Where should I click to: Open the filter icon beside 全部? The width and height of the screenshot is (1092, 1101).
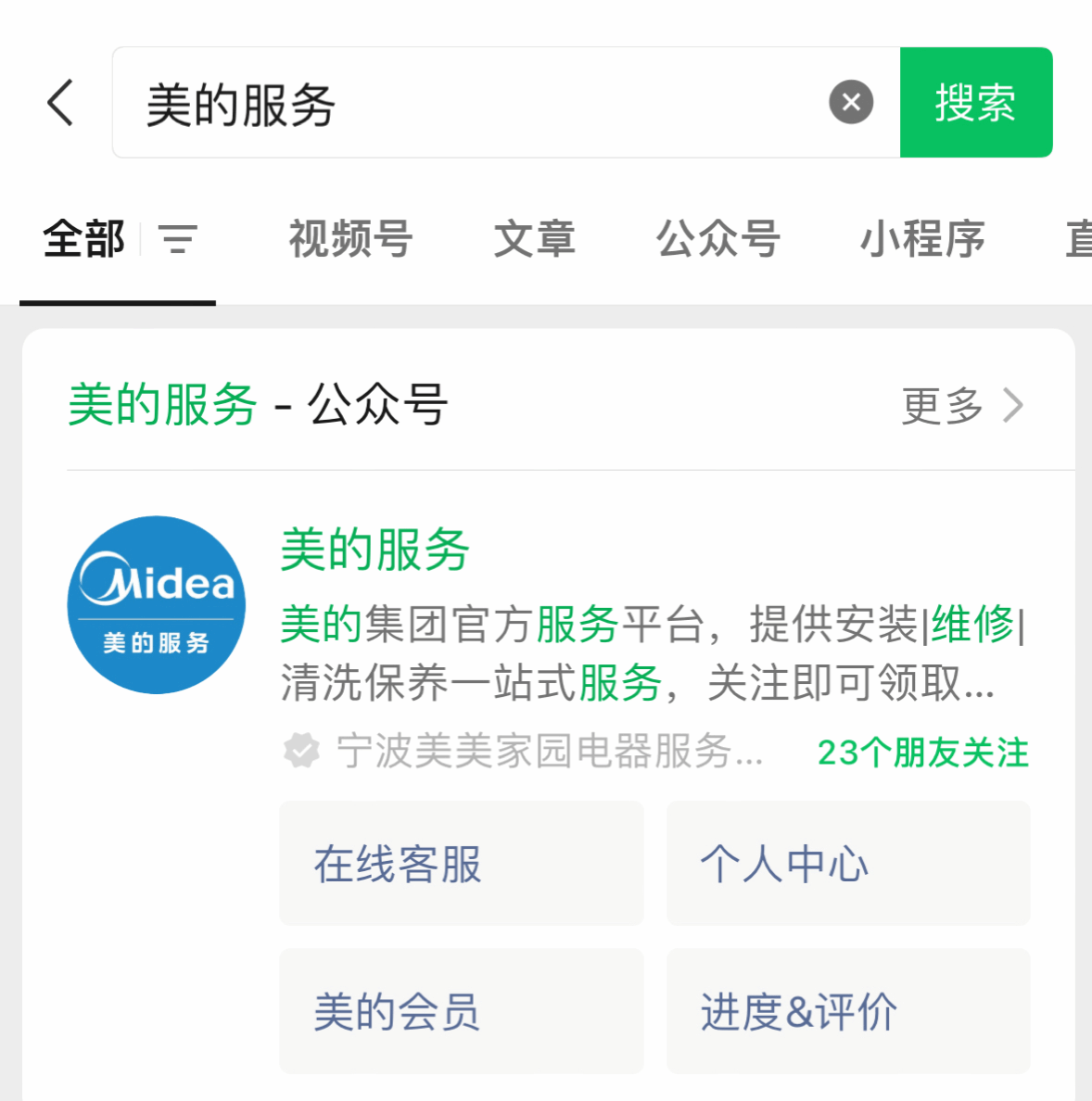click(178, 239)
